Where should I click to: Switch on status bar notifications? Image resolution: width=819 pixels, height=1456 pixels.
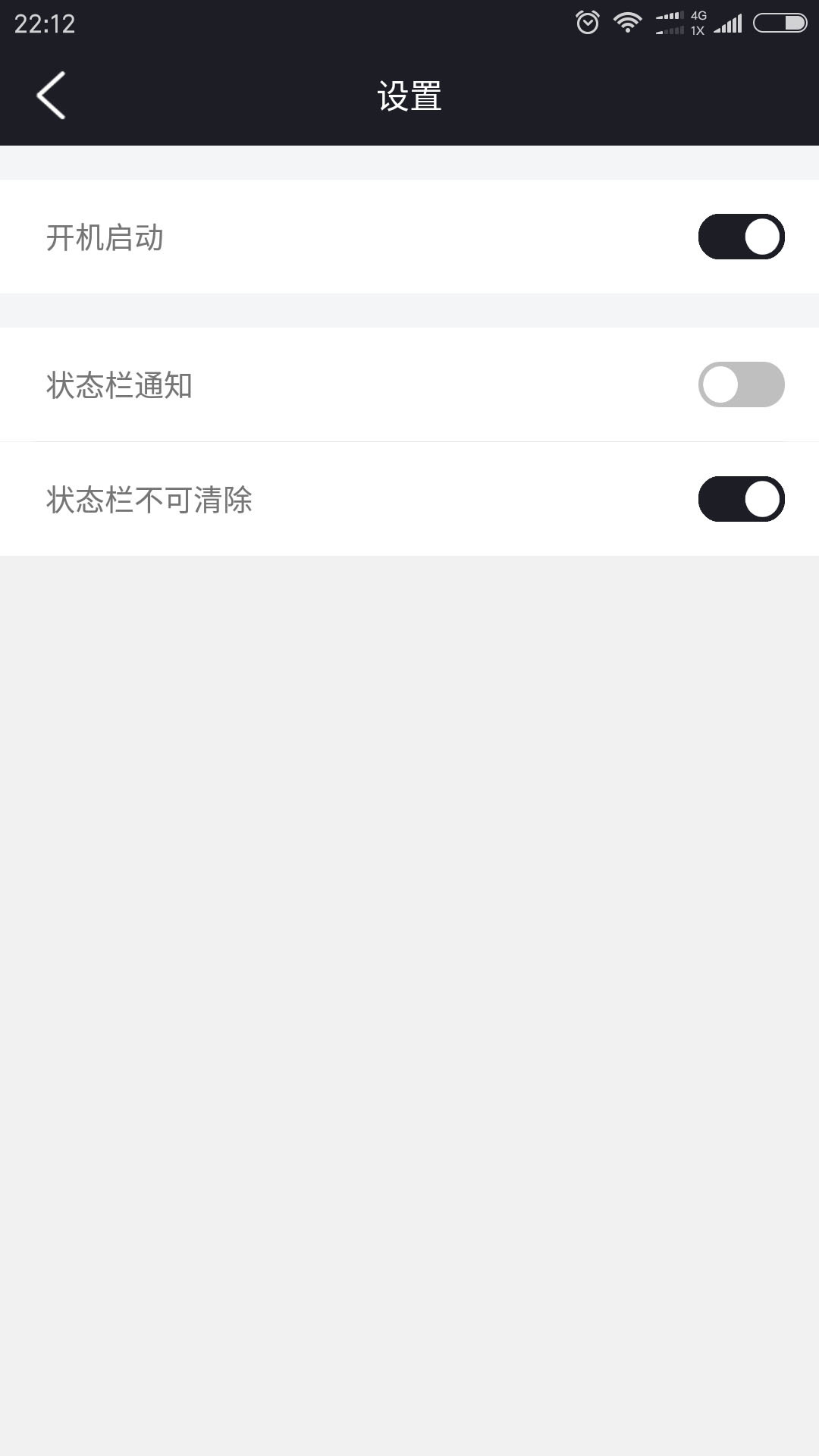tap(741, 384)
